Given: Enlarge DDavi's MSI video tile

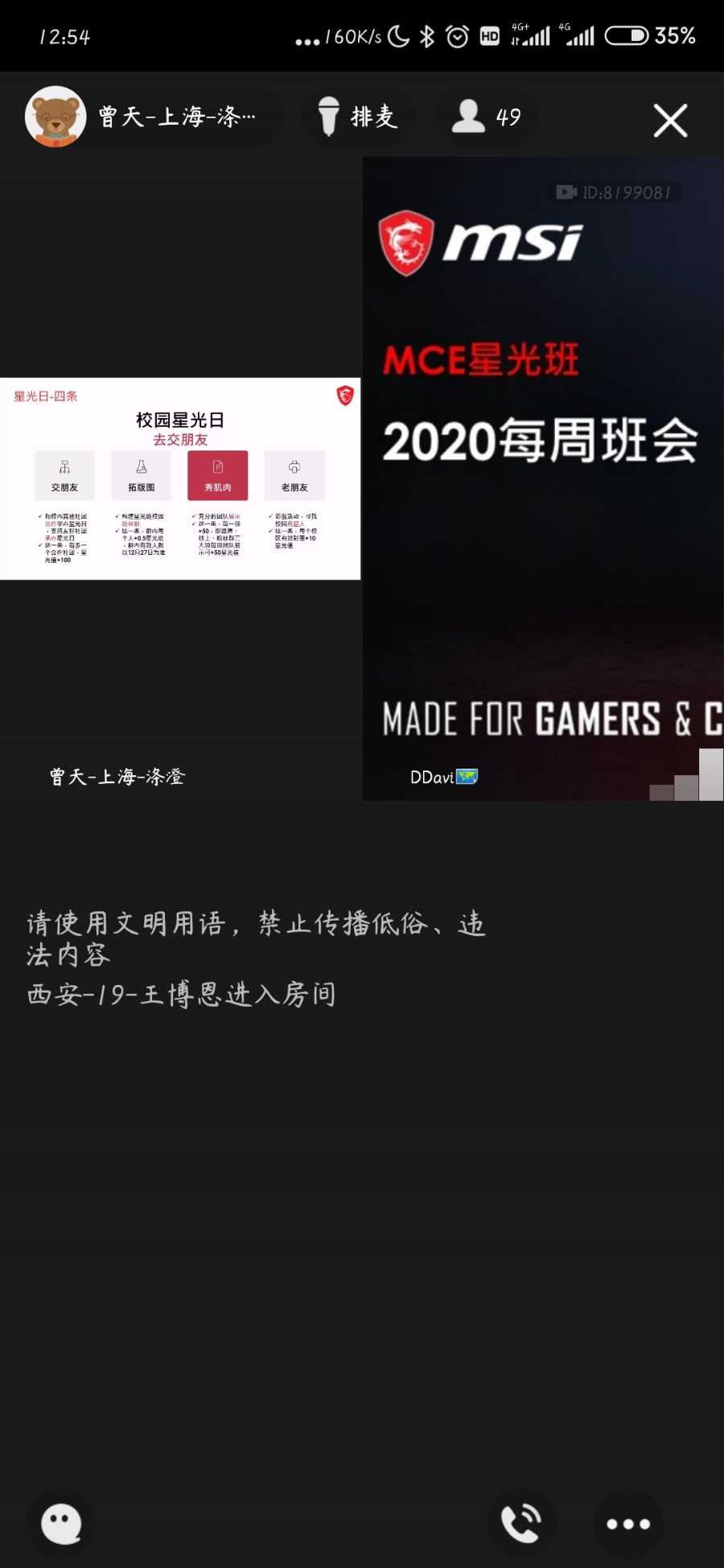Looking at the screenshot, I should coord(543,478).
